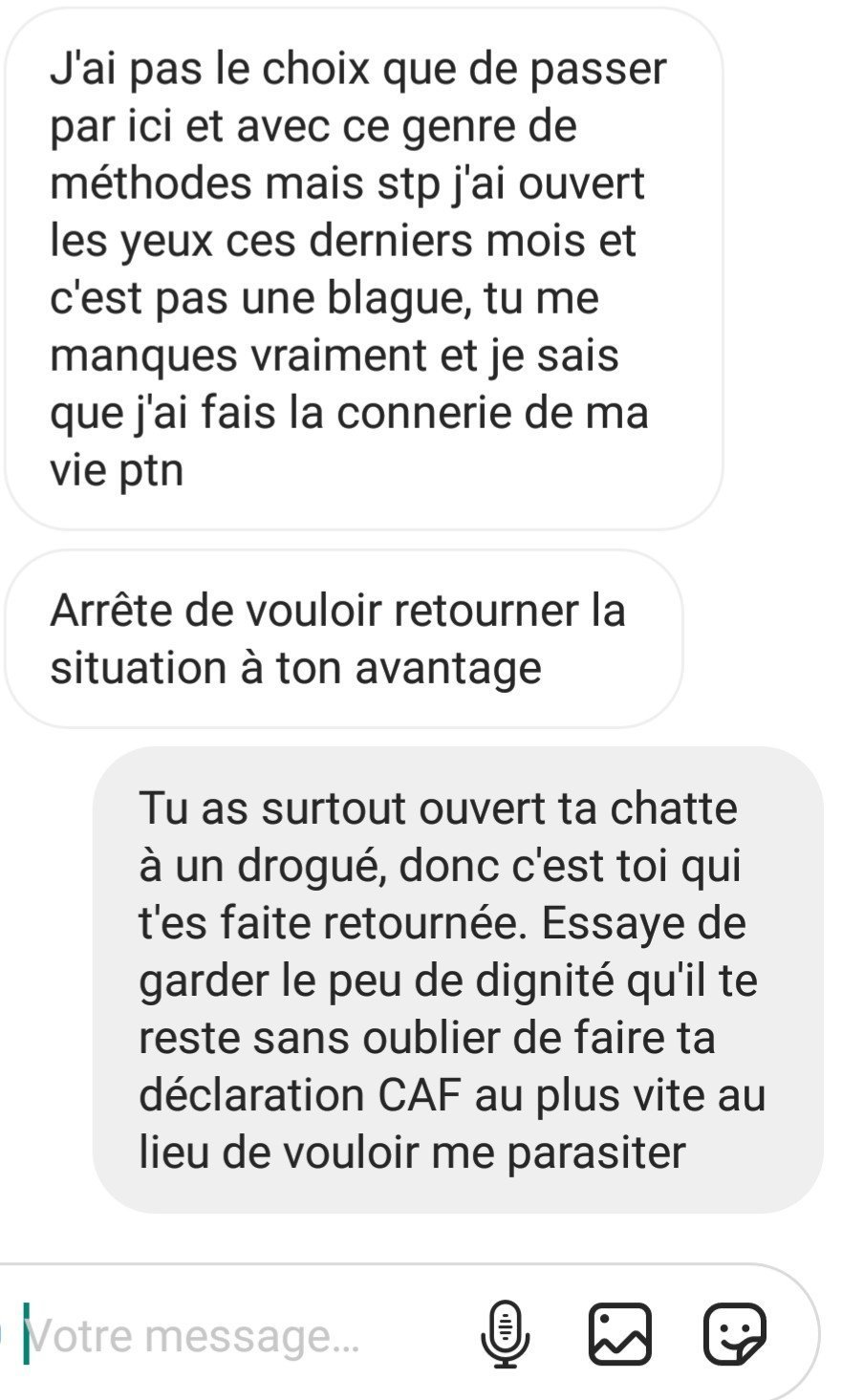Image resolution: width=864 pixels, height=1400 pixels.
Task: Open the sticker picker
Action: click(734, 1333)
